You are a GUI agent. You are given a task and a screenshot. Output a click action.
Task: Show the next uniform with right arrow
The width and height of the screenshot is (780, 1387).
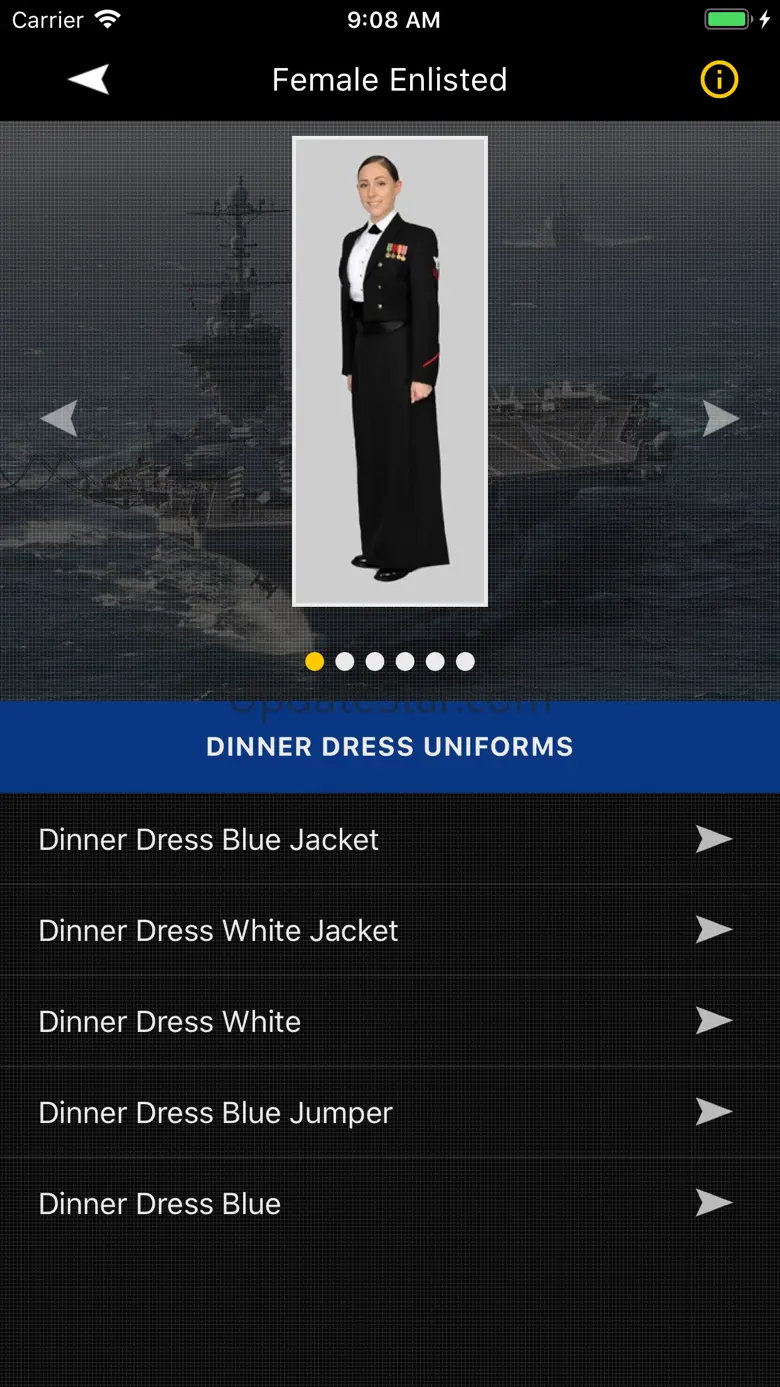pyautogui.click(x=720, y=418)
